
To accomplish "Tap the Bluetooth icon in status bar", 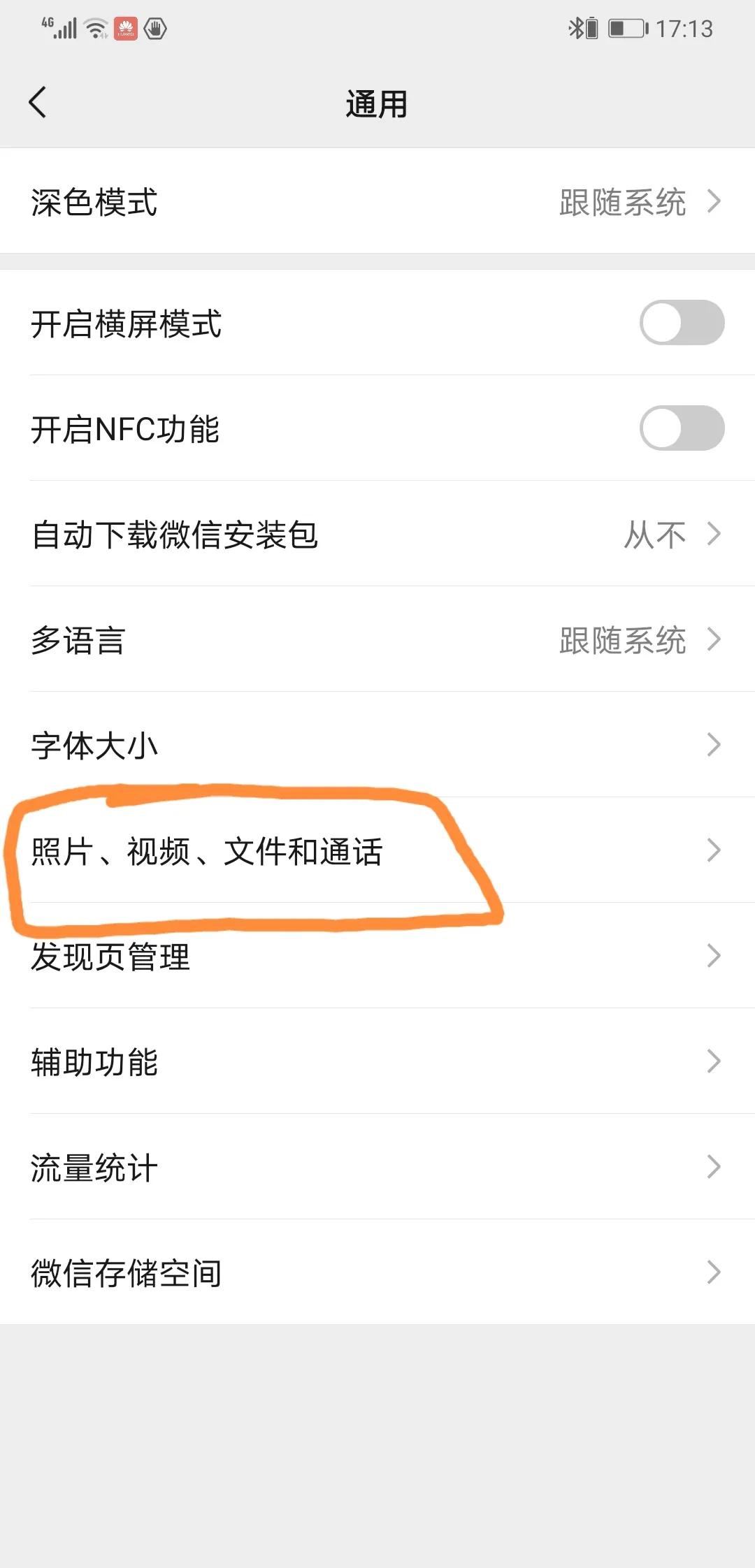I will coord(577,28).
